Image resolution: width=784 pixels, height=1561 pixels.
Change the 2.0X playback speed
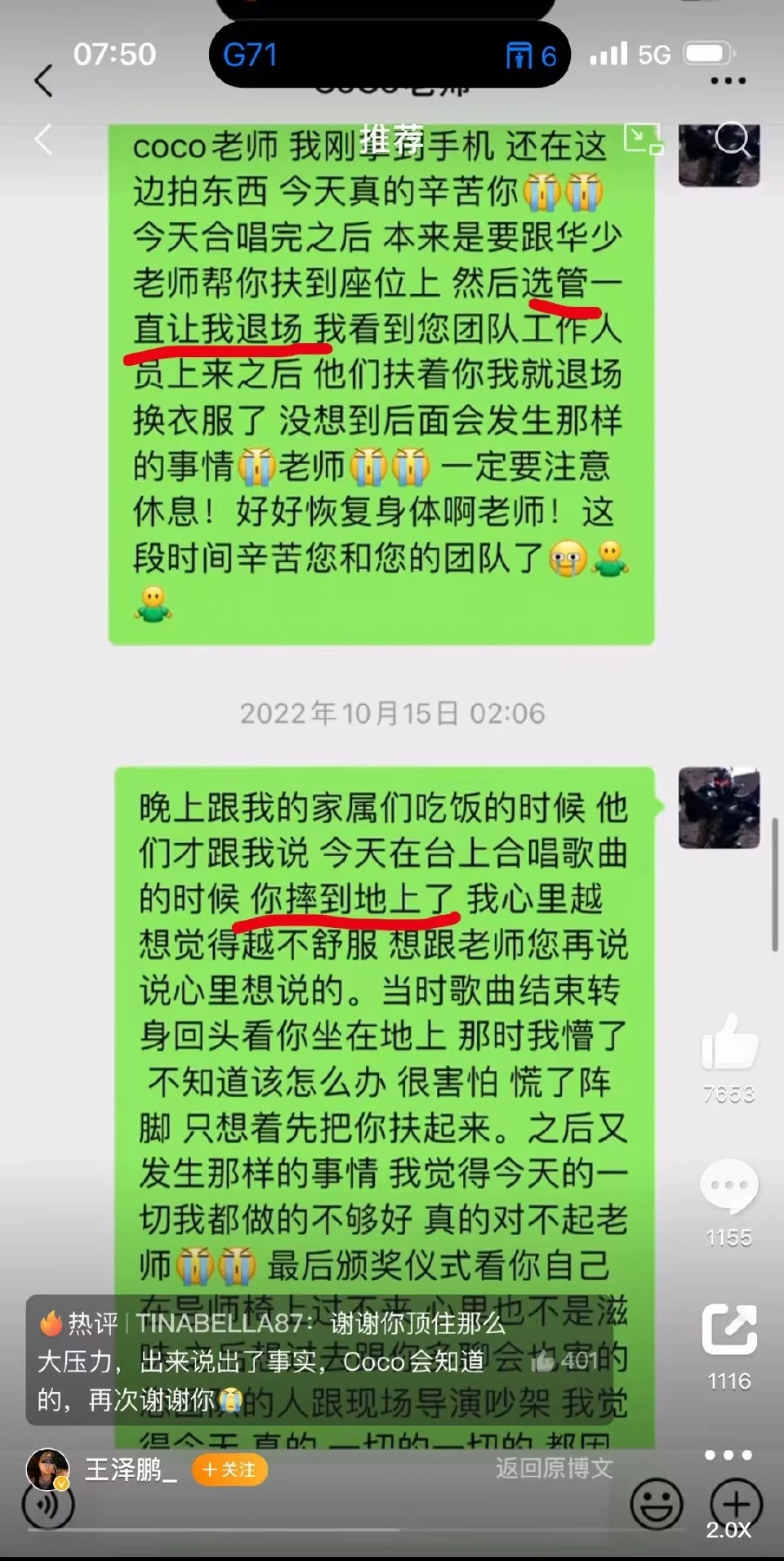(728, 1530)
